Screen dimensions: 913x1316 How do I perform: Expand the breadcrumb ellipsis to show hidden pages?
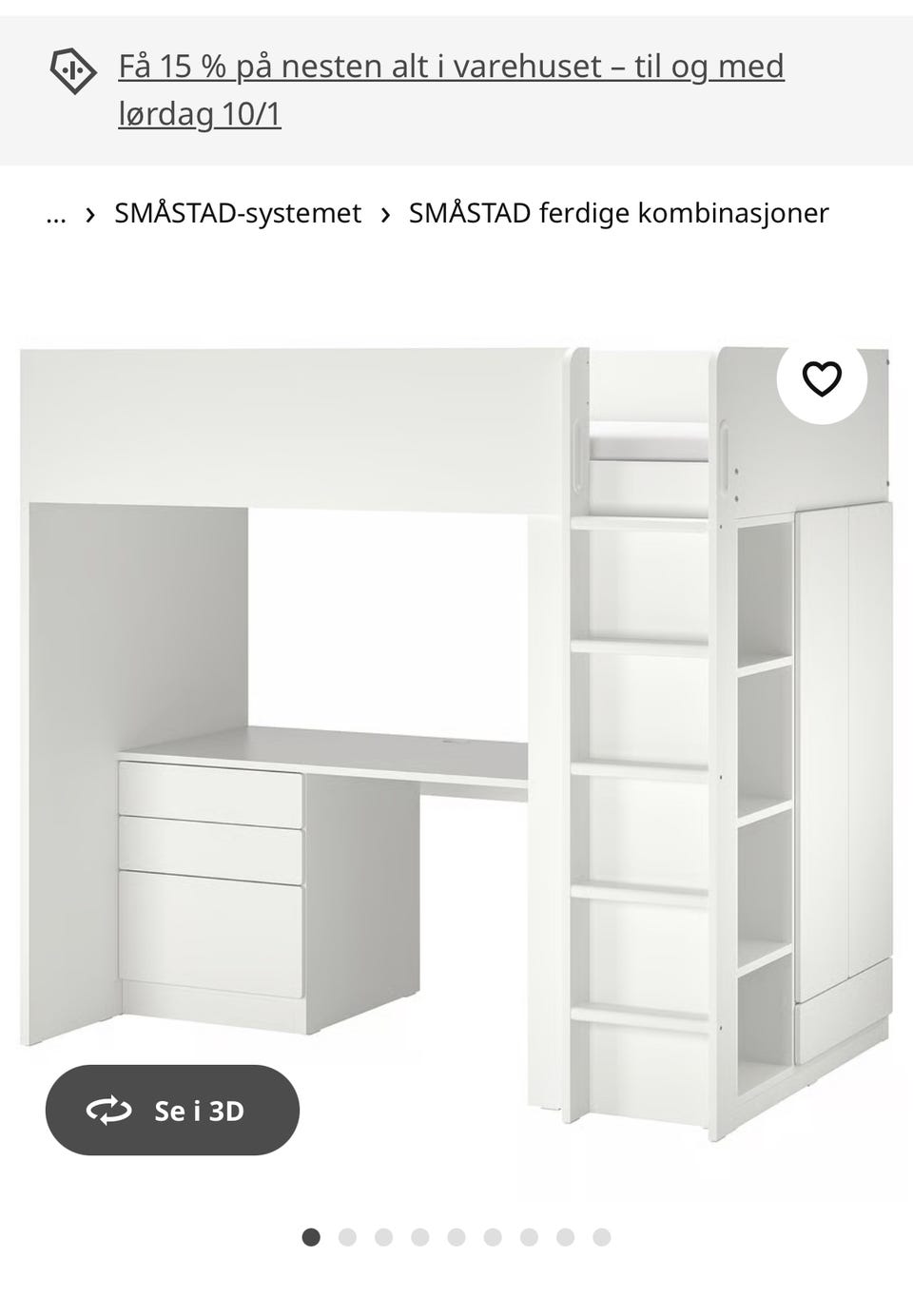click(56, 214)
